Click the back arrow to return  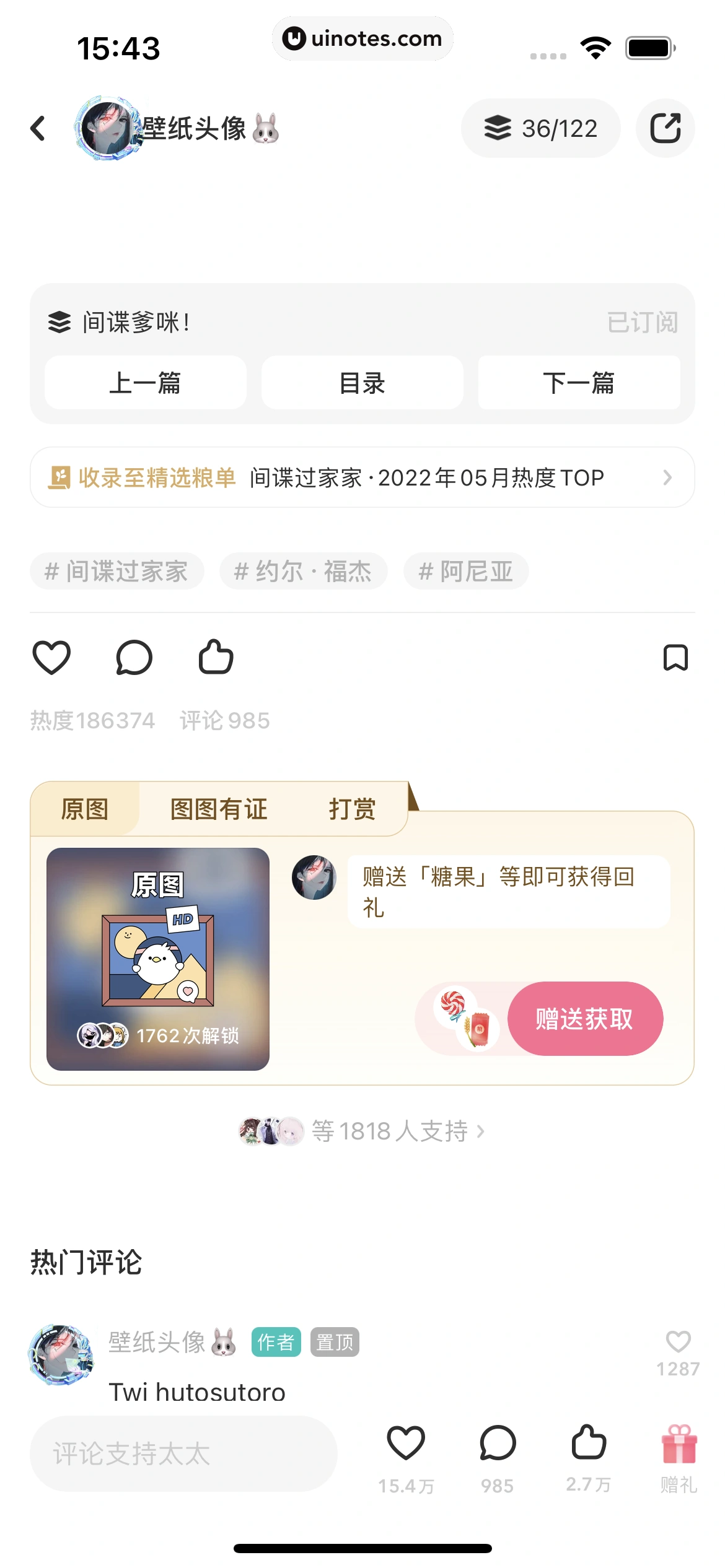[38, 128]
